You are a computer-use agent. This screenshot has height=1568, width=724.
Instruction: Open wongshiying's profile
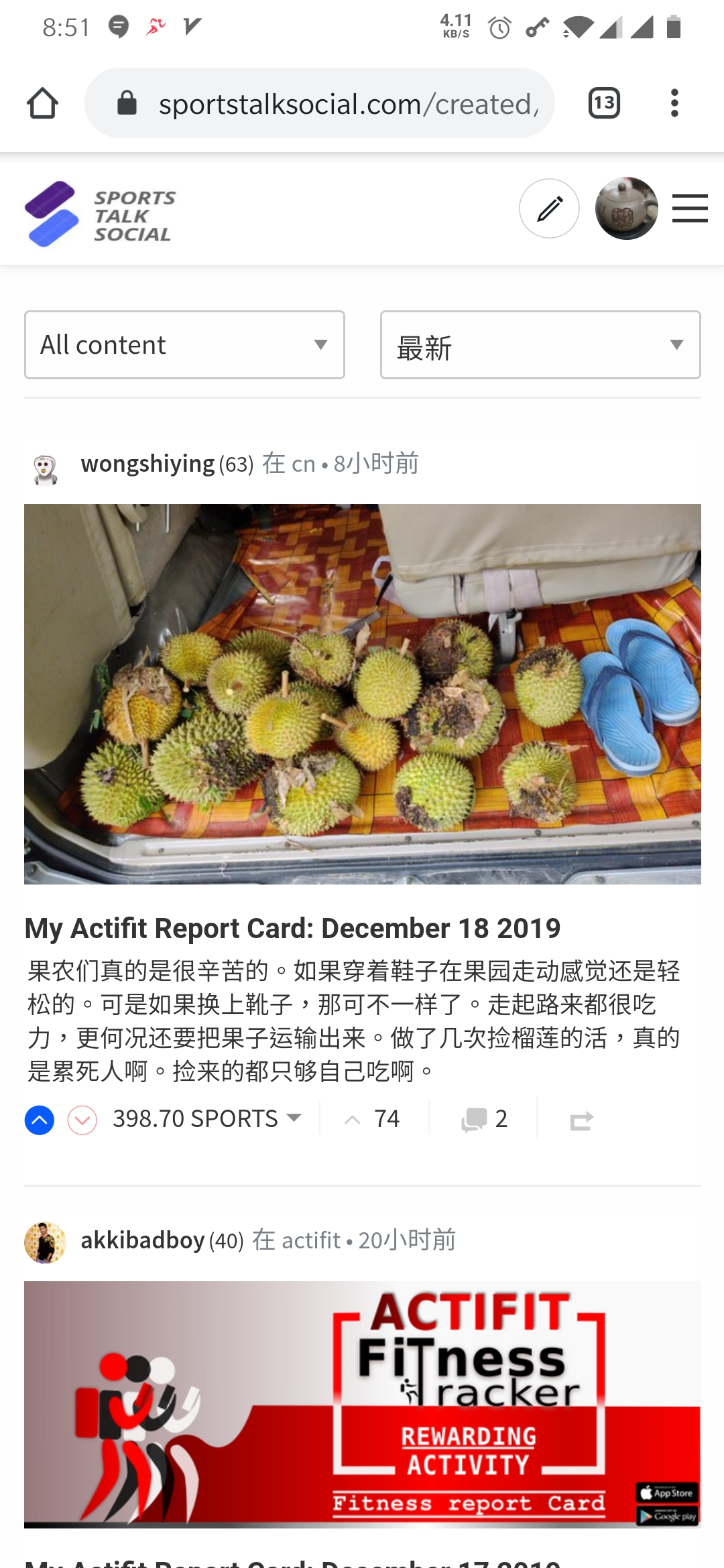[x=147, y=463]
